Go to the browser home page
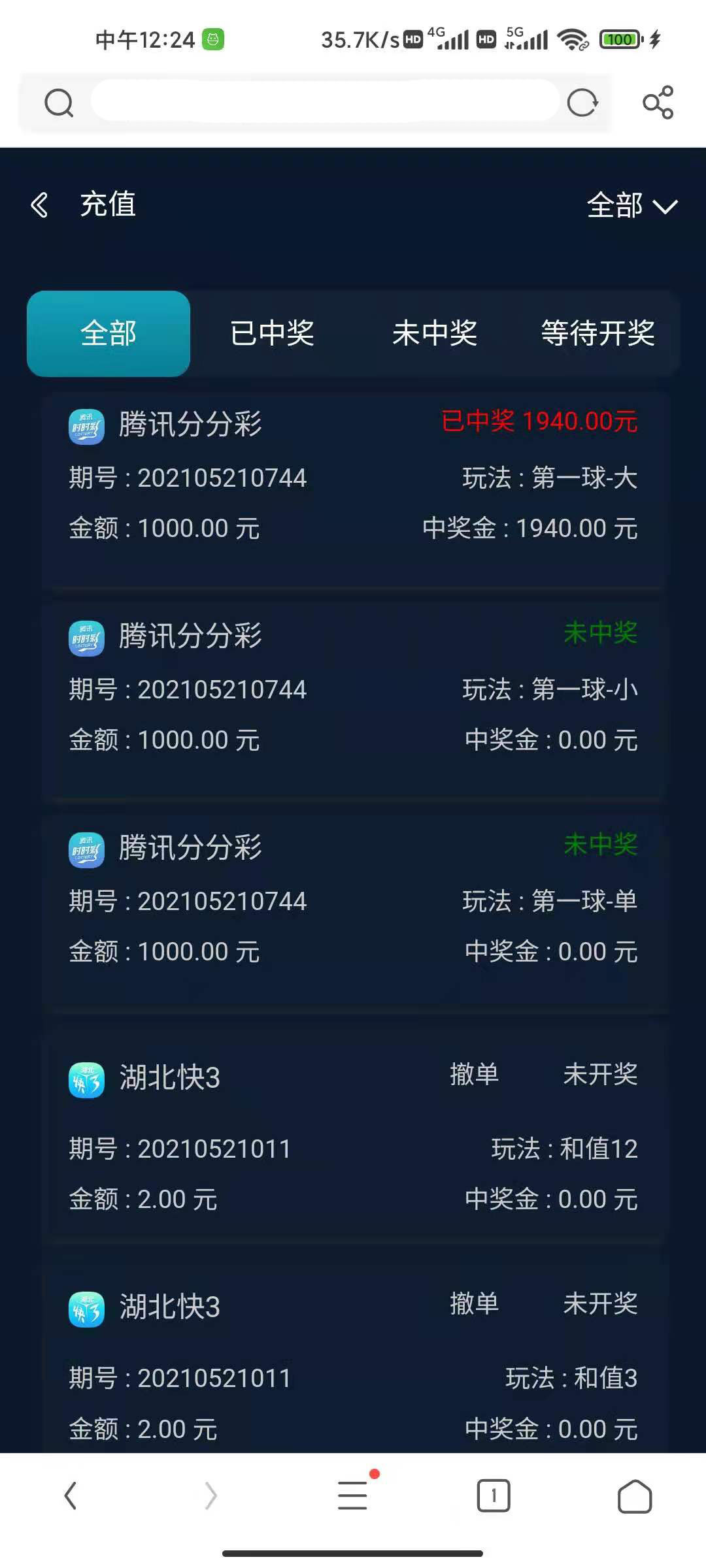Image resolution: width=706 pixels, height=1568 pixels. [634, 1495]
